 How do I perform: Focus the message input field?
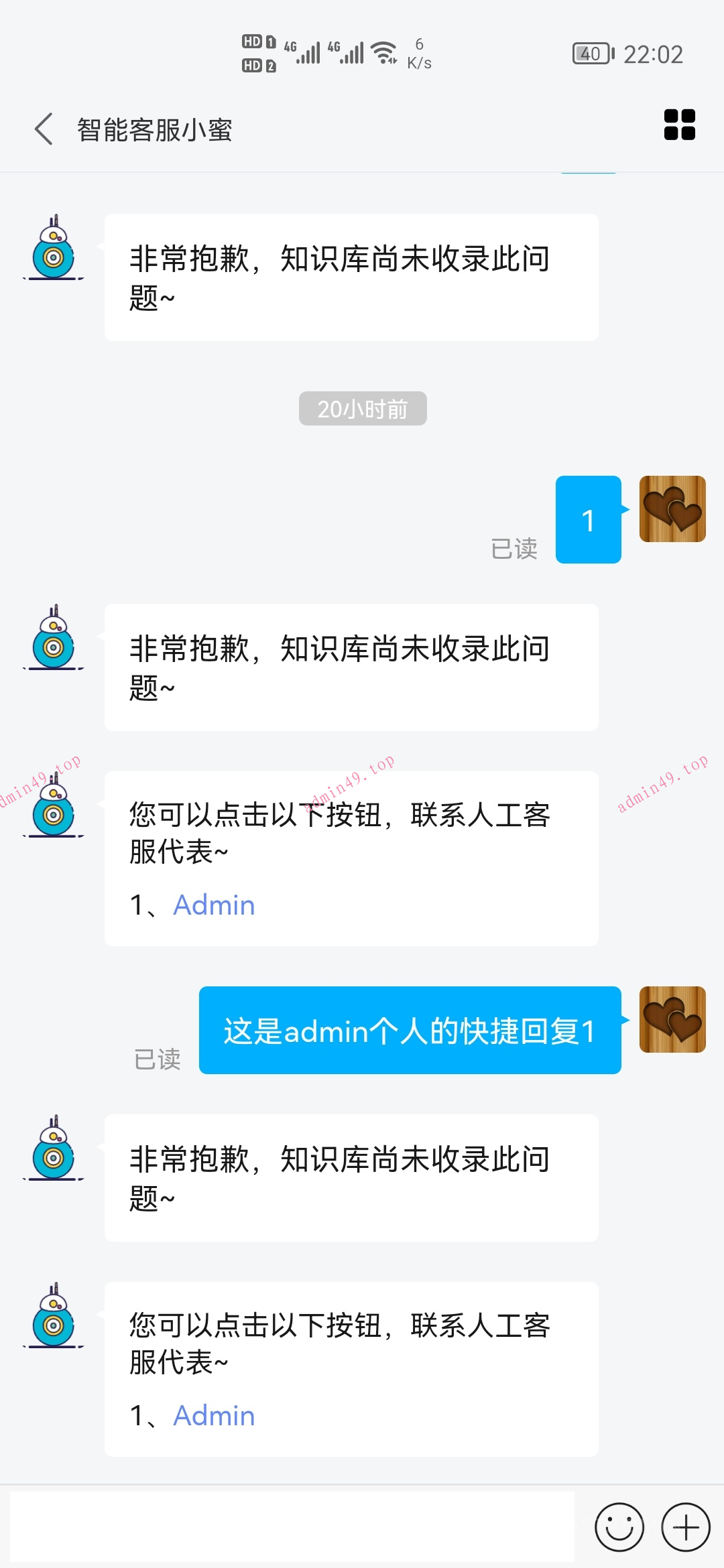click(292, 1527)
